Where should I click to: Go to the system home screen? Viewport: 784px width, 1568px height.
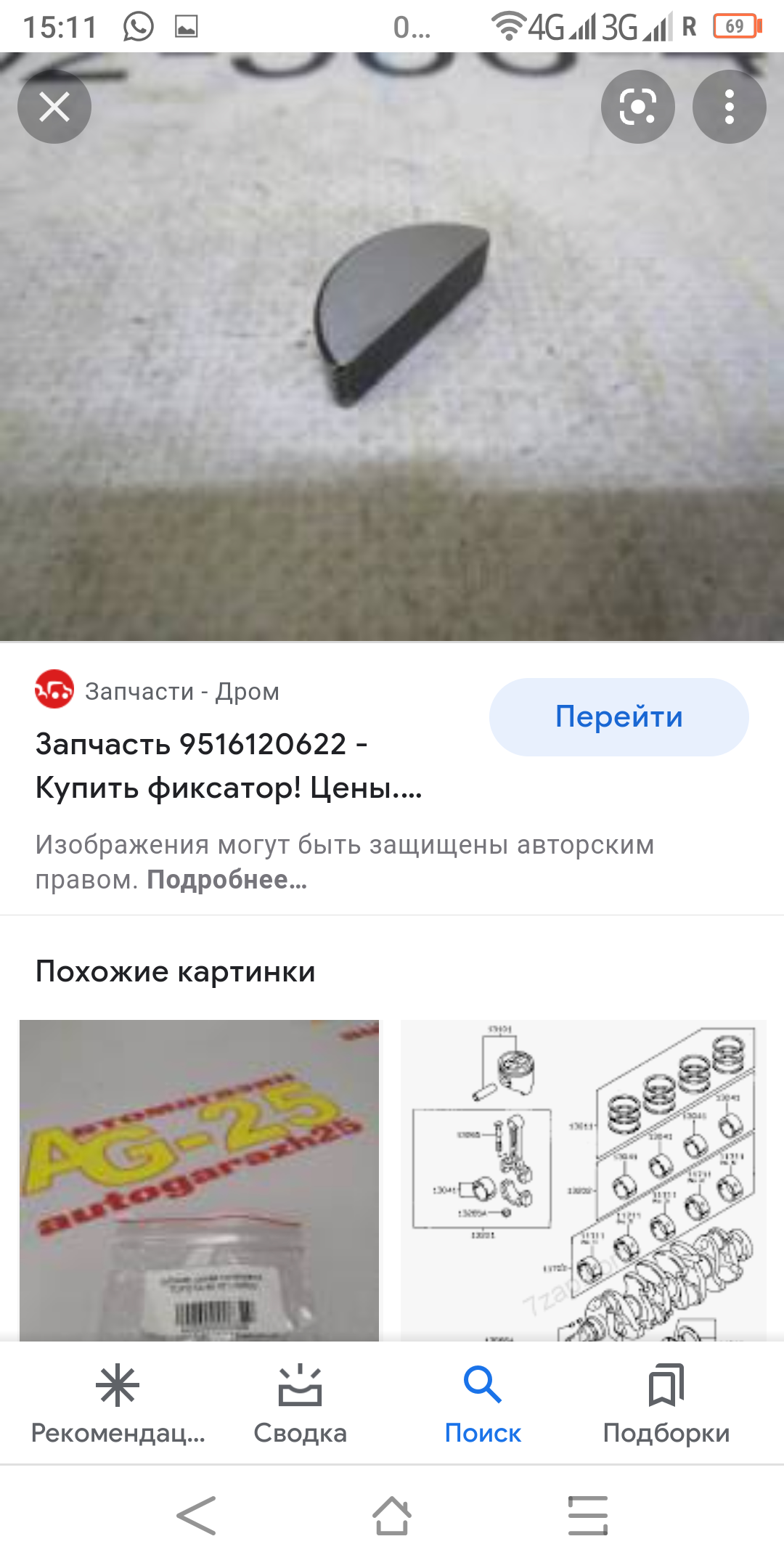[x=392, y=1516]
